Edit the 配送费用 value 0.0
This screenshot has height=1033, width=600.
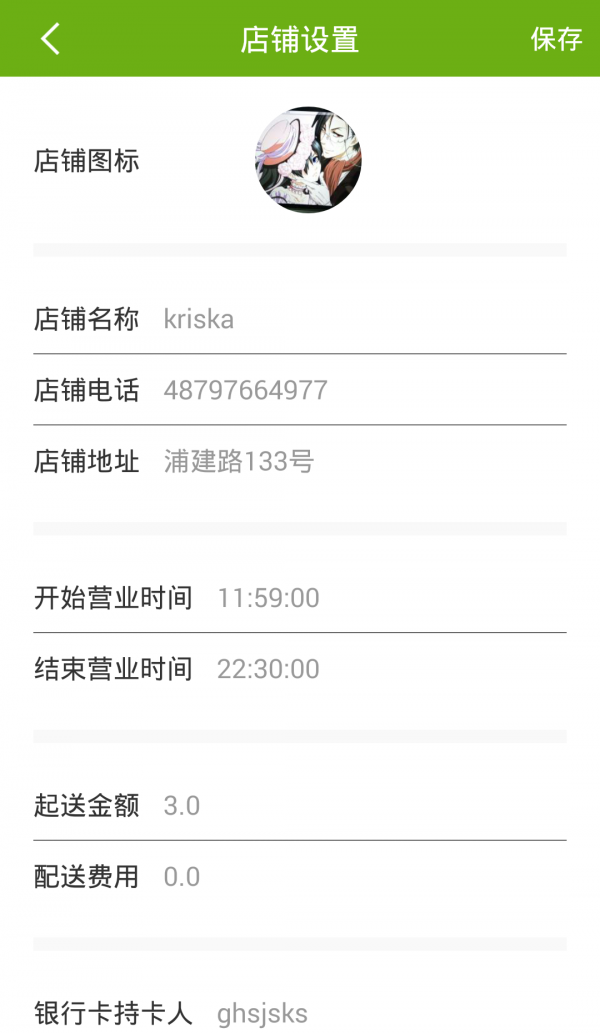pyautogui.click(x=364, y=877)
